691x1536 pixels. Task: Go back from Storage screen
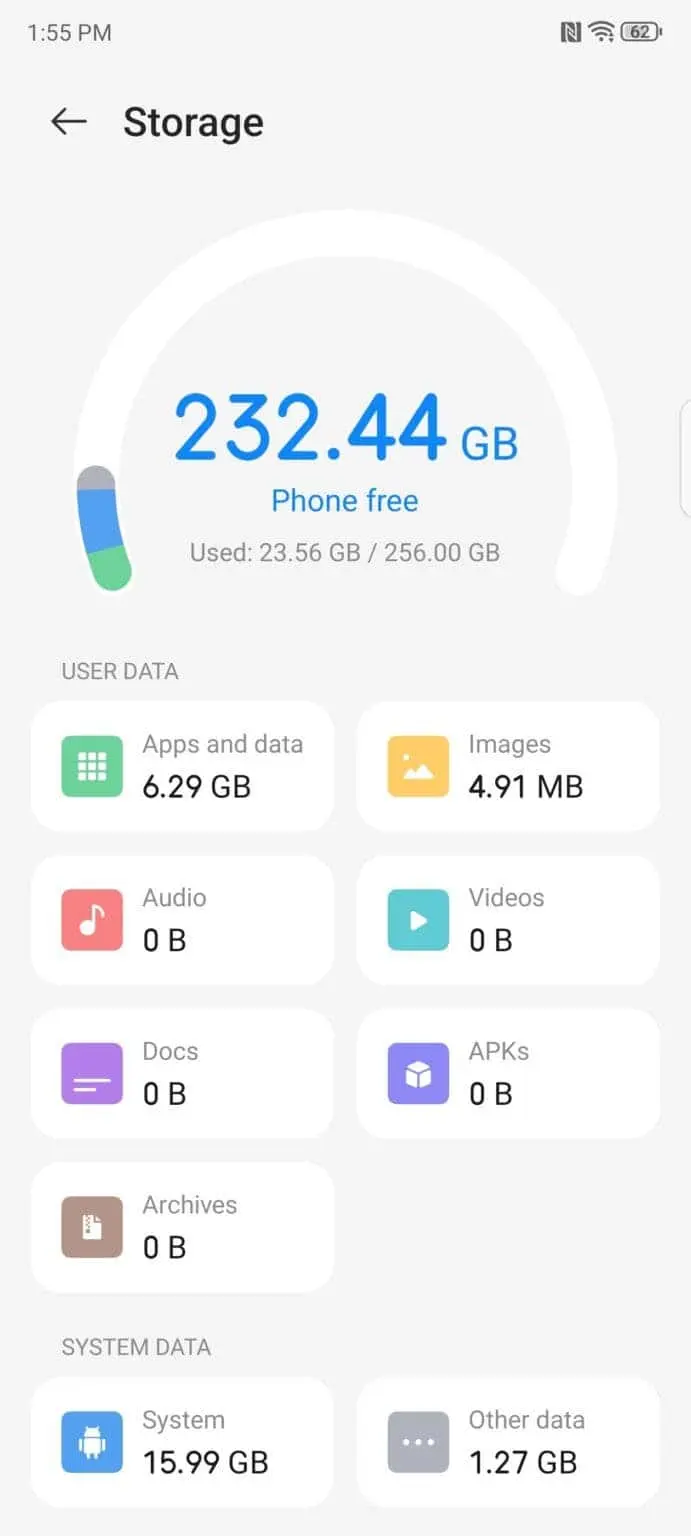69,122
